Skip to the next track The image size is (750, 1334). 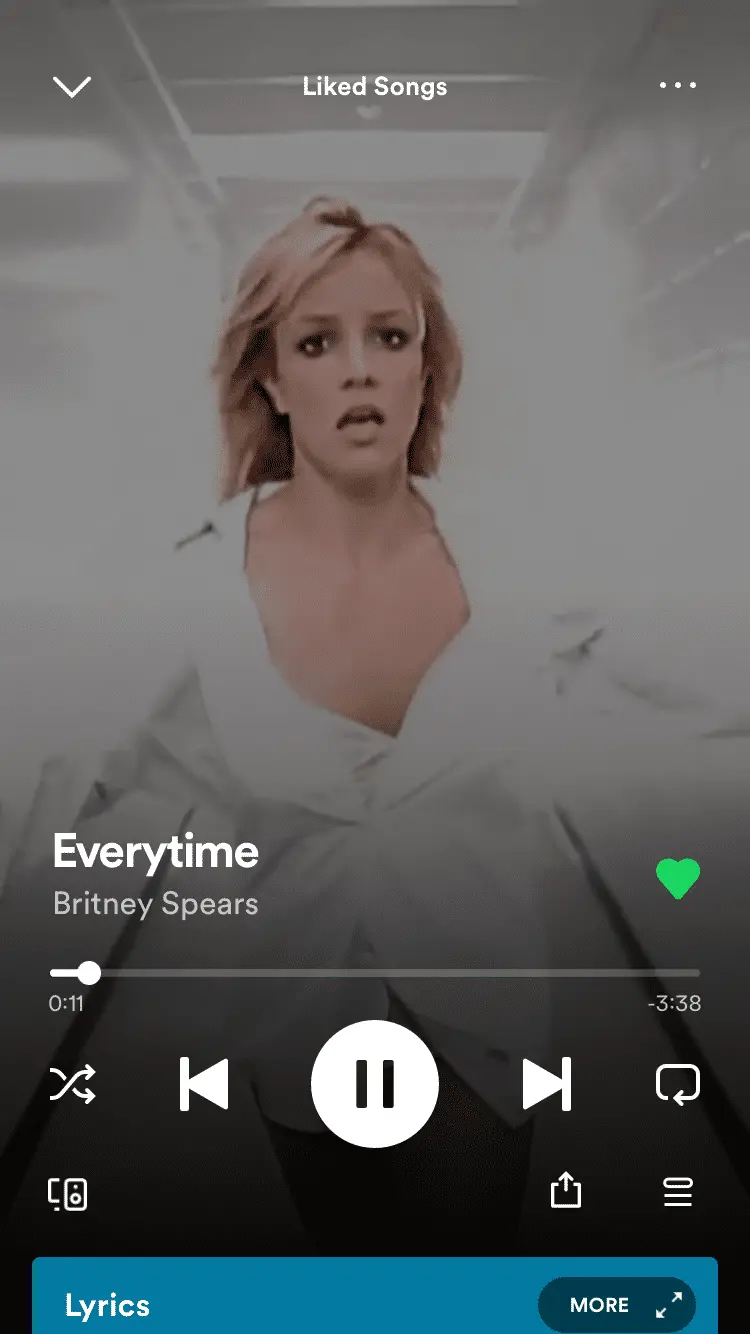[546, 1084]
